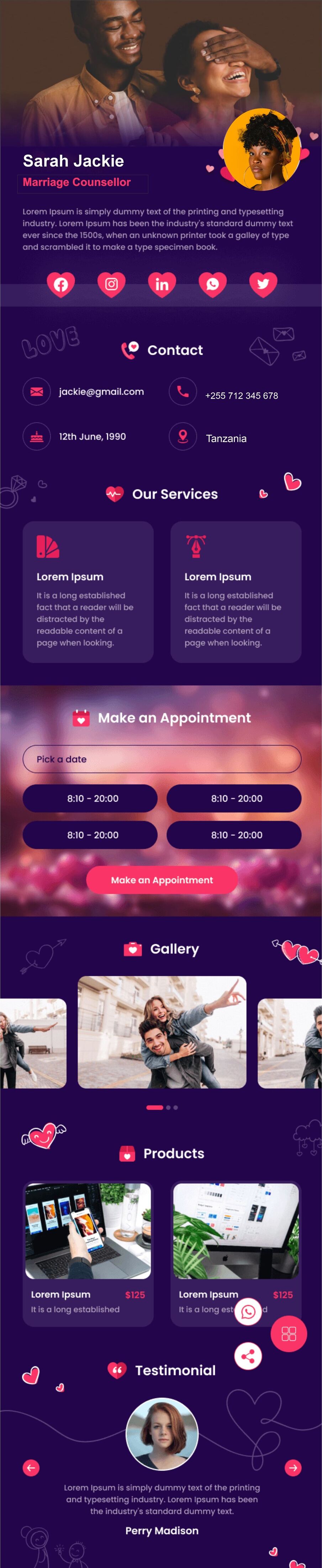
Task: Open the Twitter profile link
Action: [263, 284]
